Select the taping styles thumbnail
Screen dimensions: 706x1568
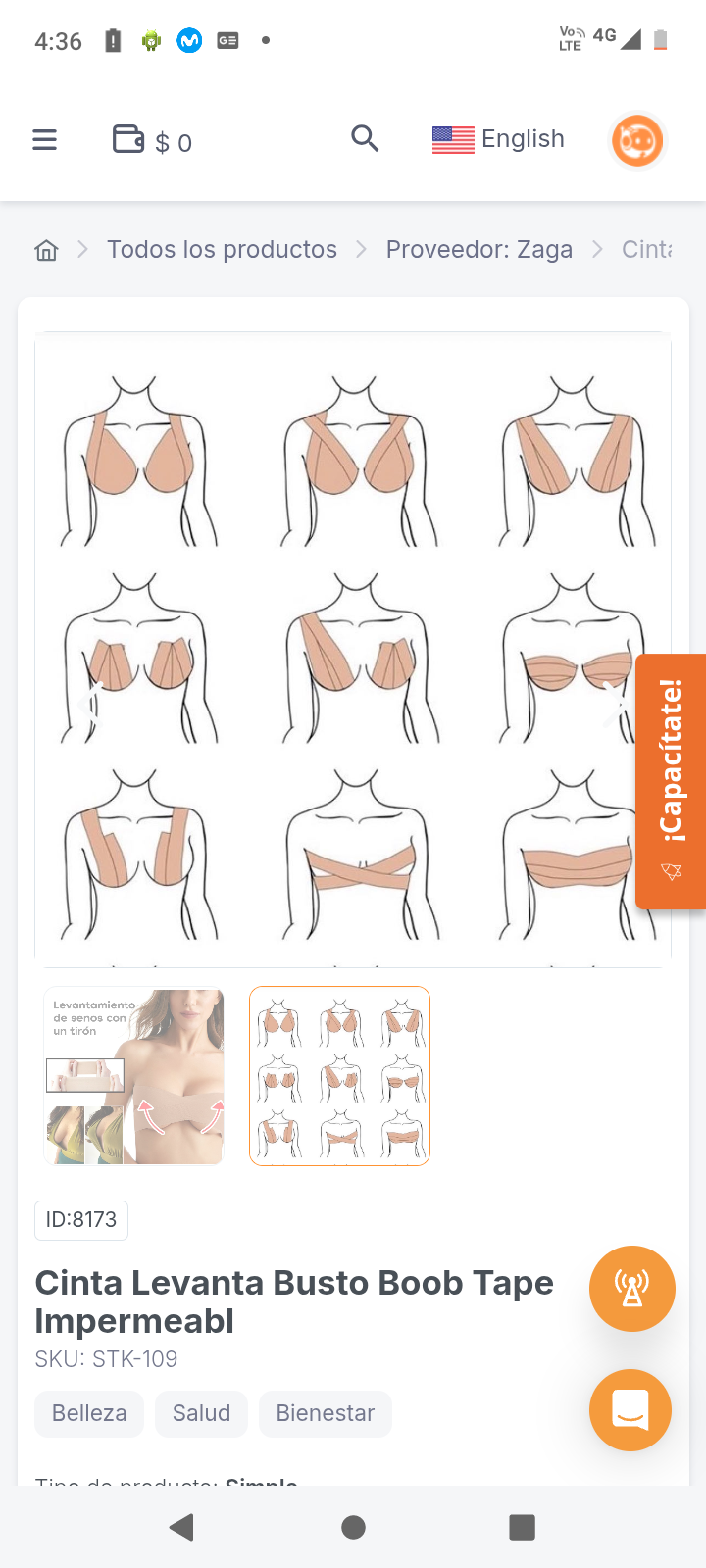click(339, 1076)
